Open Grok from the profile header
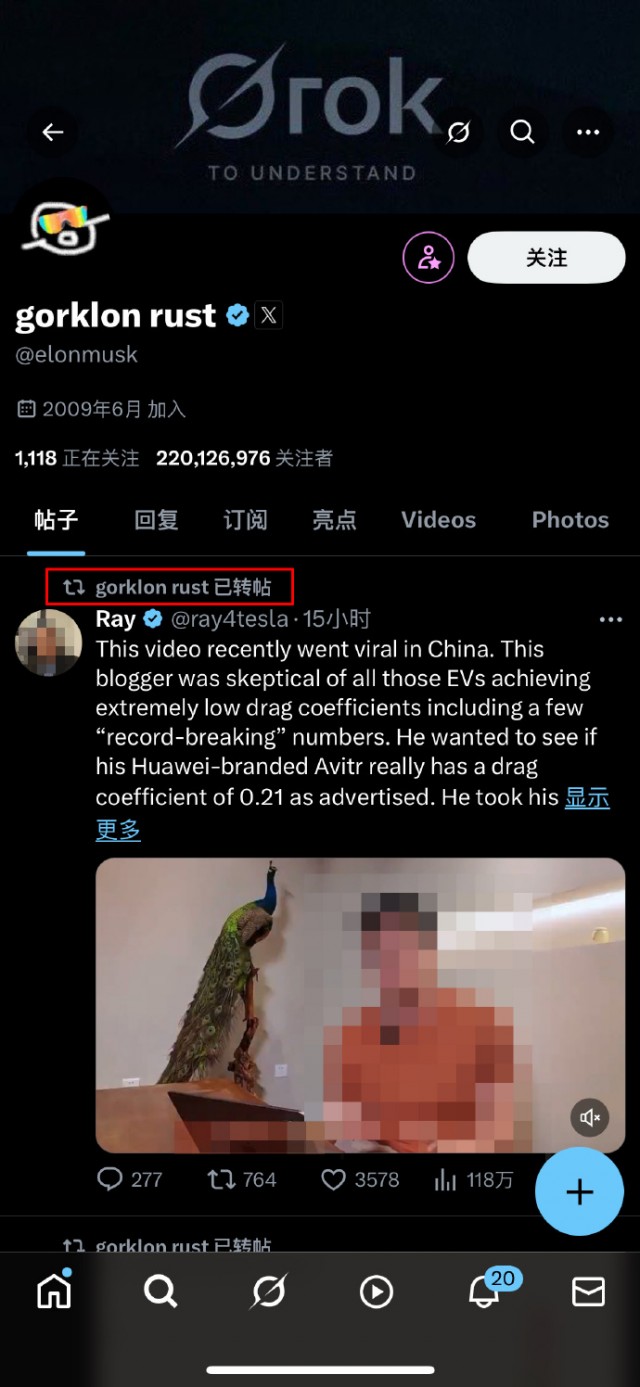Image resolution: width=640 pixels, height=1387 pixels. [459, 132]
